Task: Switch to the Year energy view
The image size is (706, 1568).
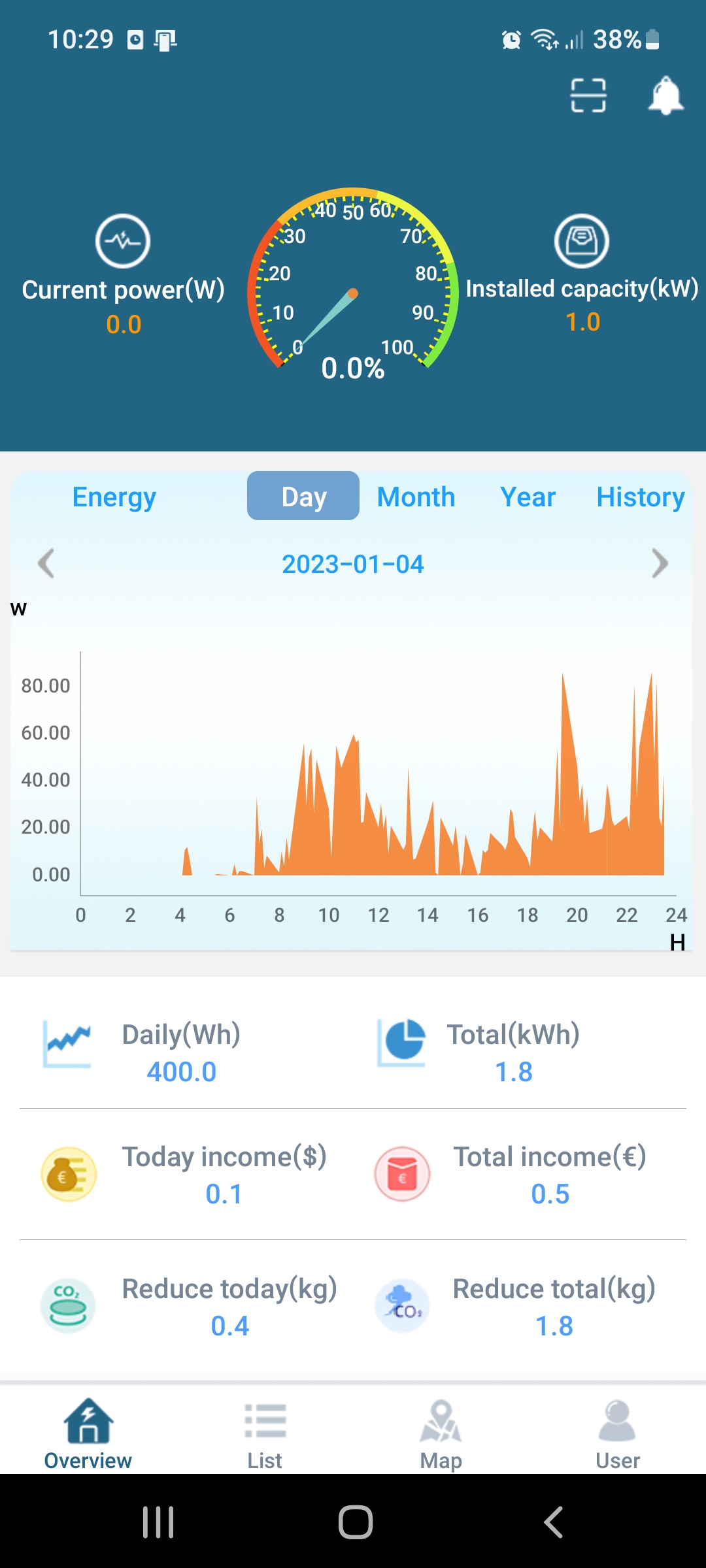Action: pos(528,497)
